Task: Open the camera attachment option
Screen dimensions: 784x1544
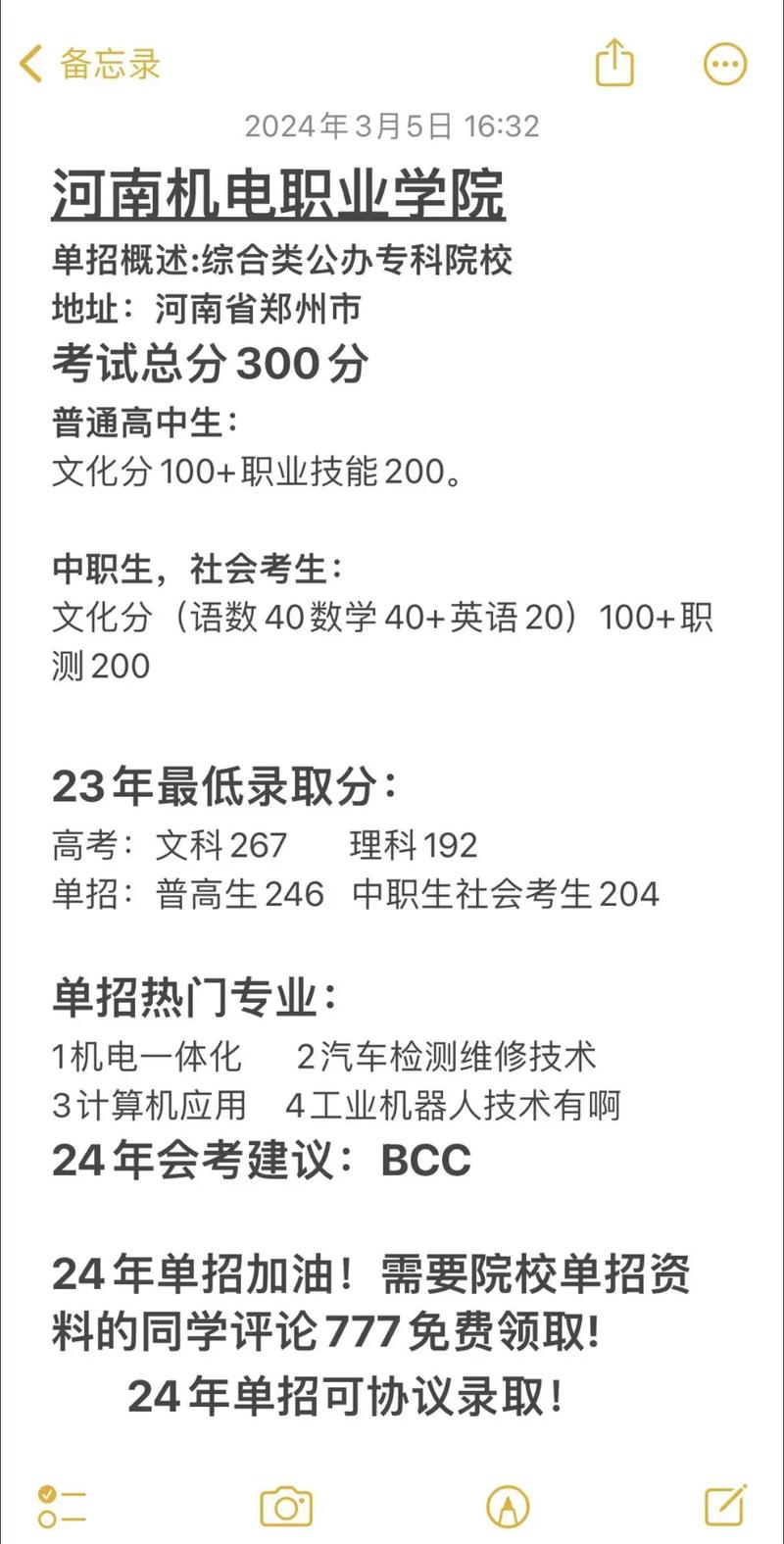Action: [286, 1507]
